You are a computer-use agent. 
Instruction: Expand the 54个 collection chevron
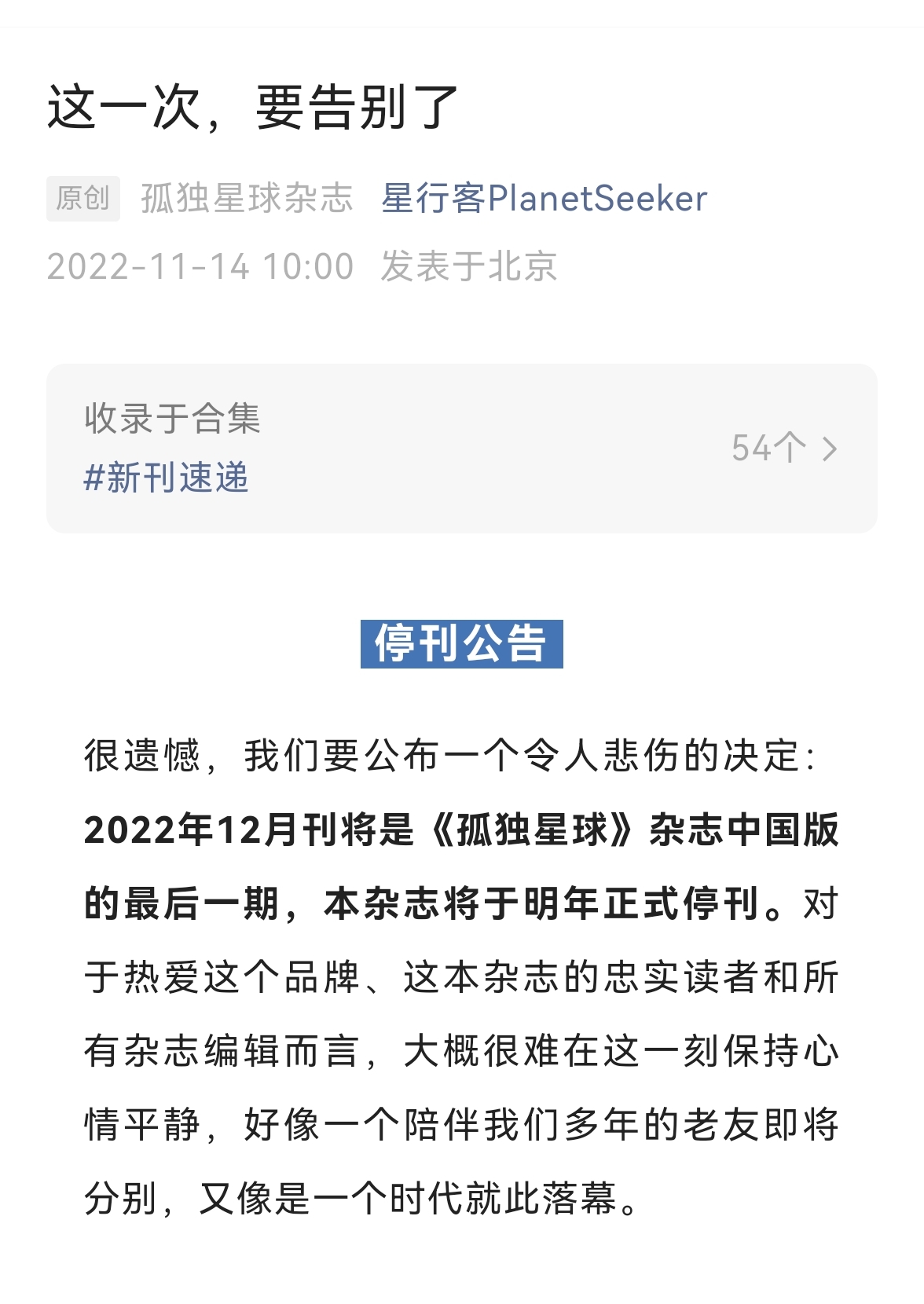click(x=829, y=449)
